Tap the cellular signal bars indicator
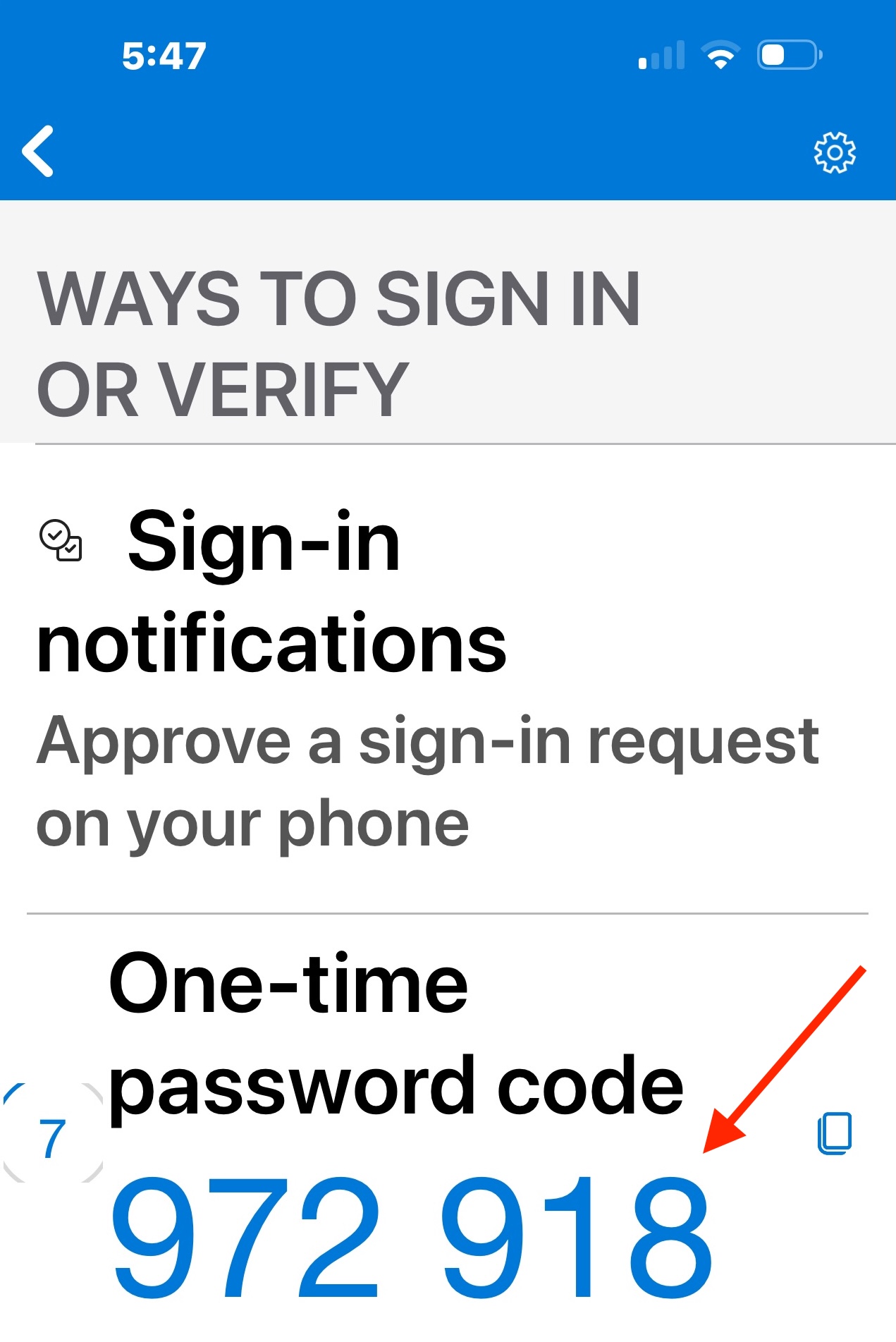Screen dimensions: 896x1342 (x=661, y=55)
